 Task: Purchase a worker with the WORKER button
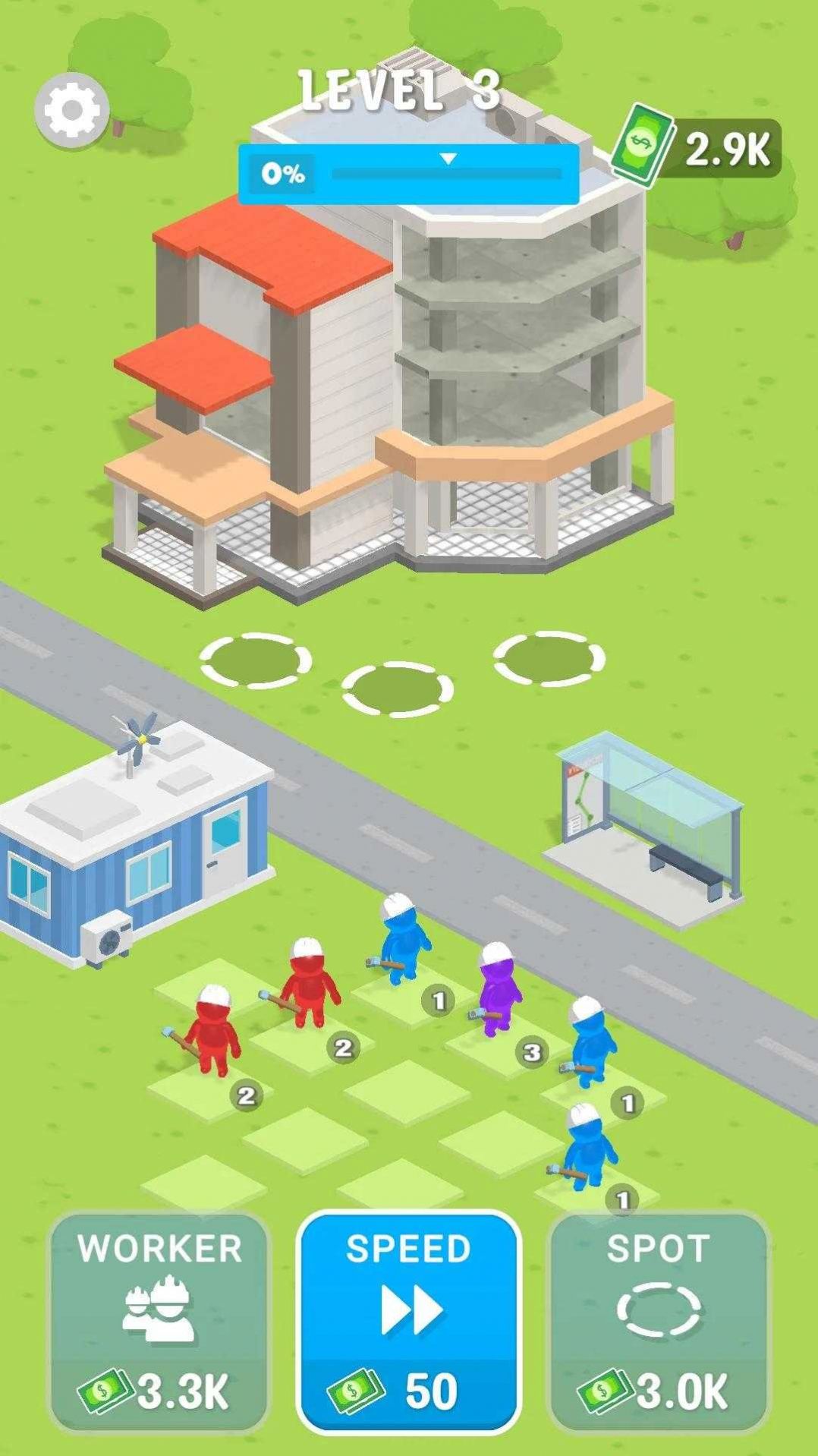[157, 1321]
